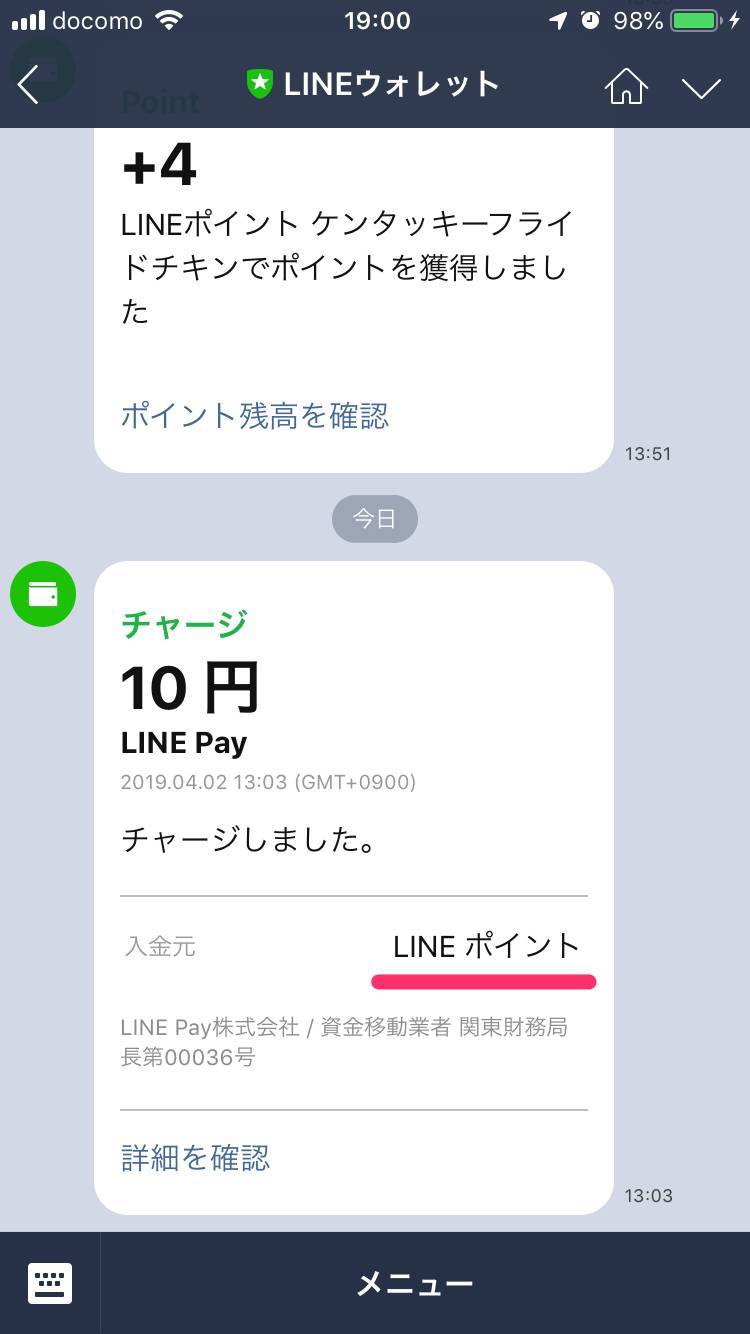The image size is (750, 1334).
Task: Open the 10 円 charge message card
Action: (x=353, y=740)
